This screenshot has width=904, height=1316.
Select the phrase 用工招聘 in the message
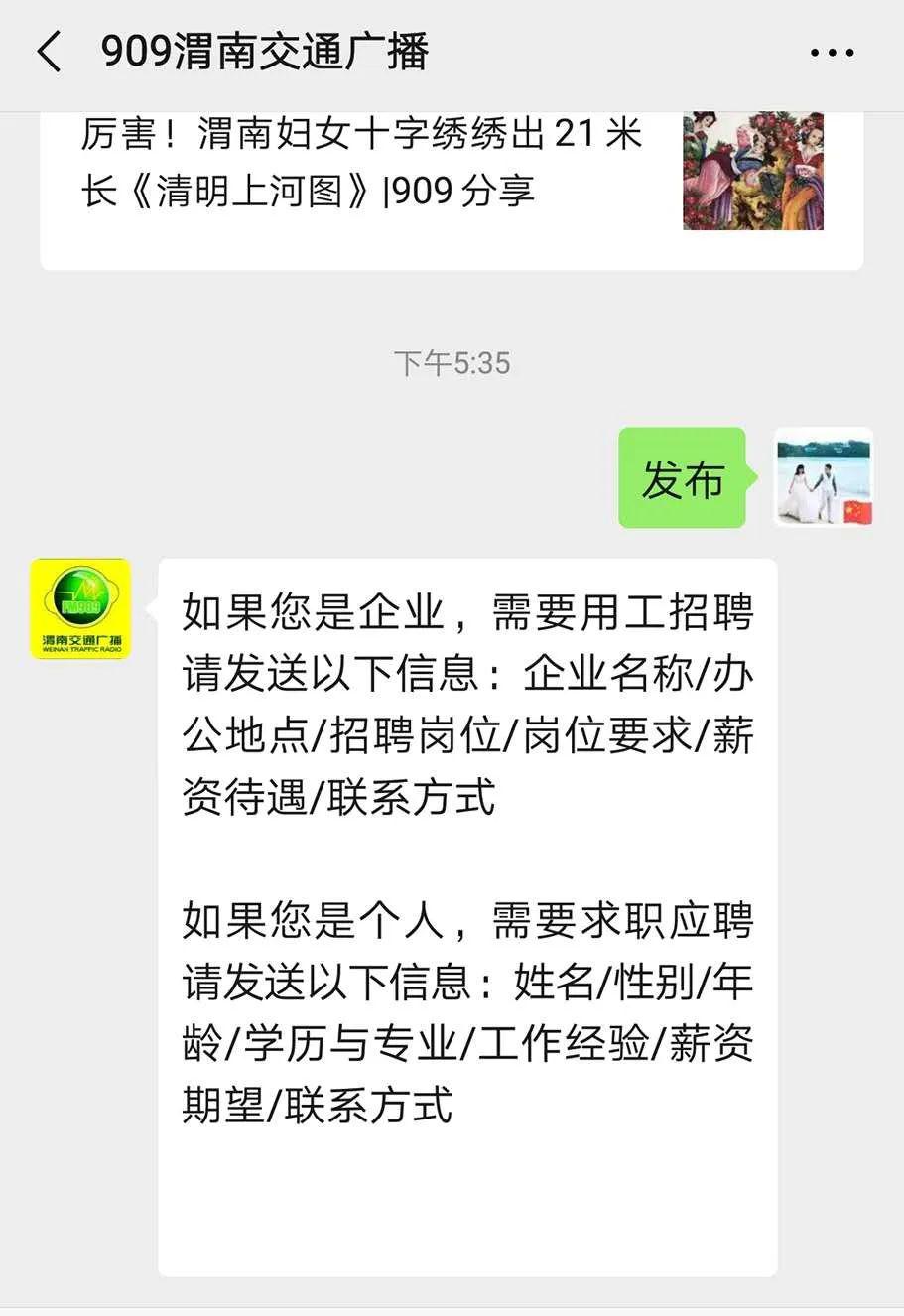(x=685, y=613)
